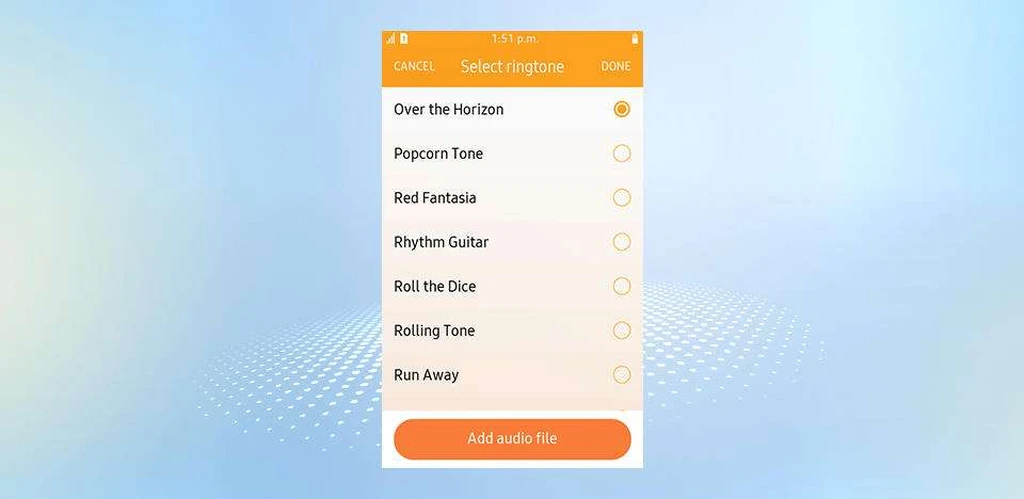Image resolution: width=1024 pixels, height=499 pixels.
Task: Select the Rolling Tone option
Action: (x=621, y=331)
